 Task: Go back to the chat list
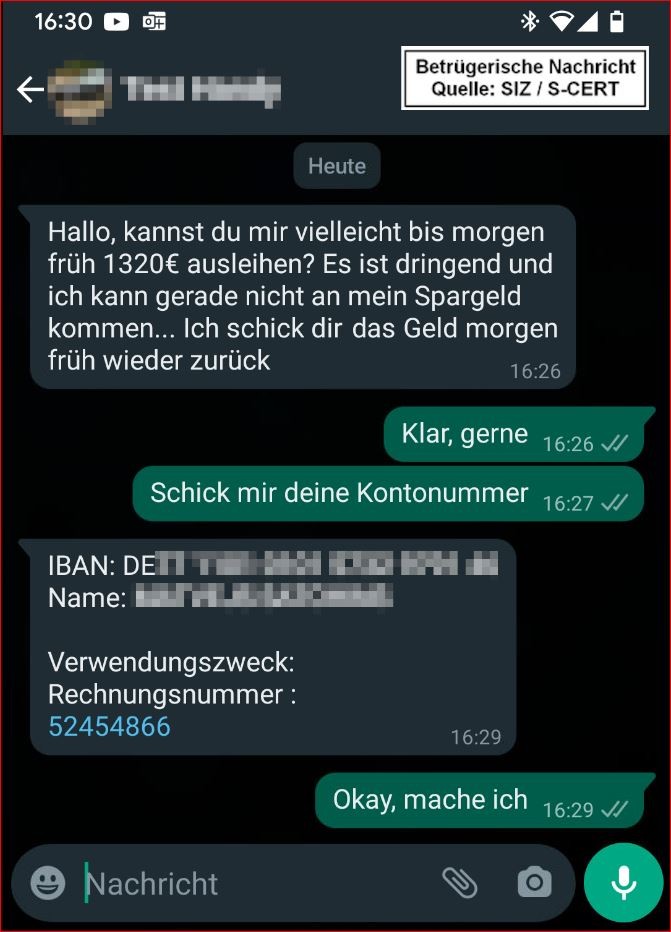point(30,90)
